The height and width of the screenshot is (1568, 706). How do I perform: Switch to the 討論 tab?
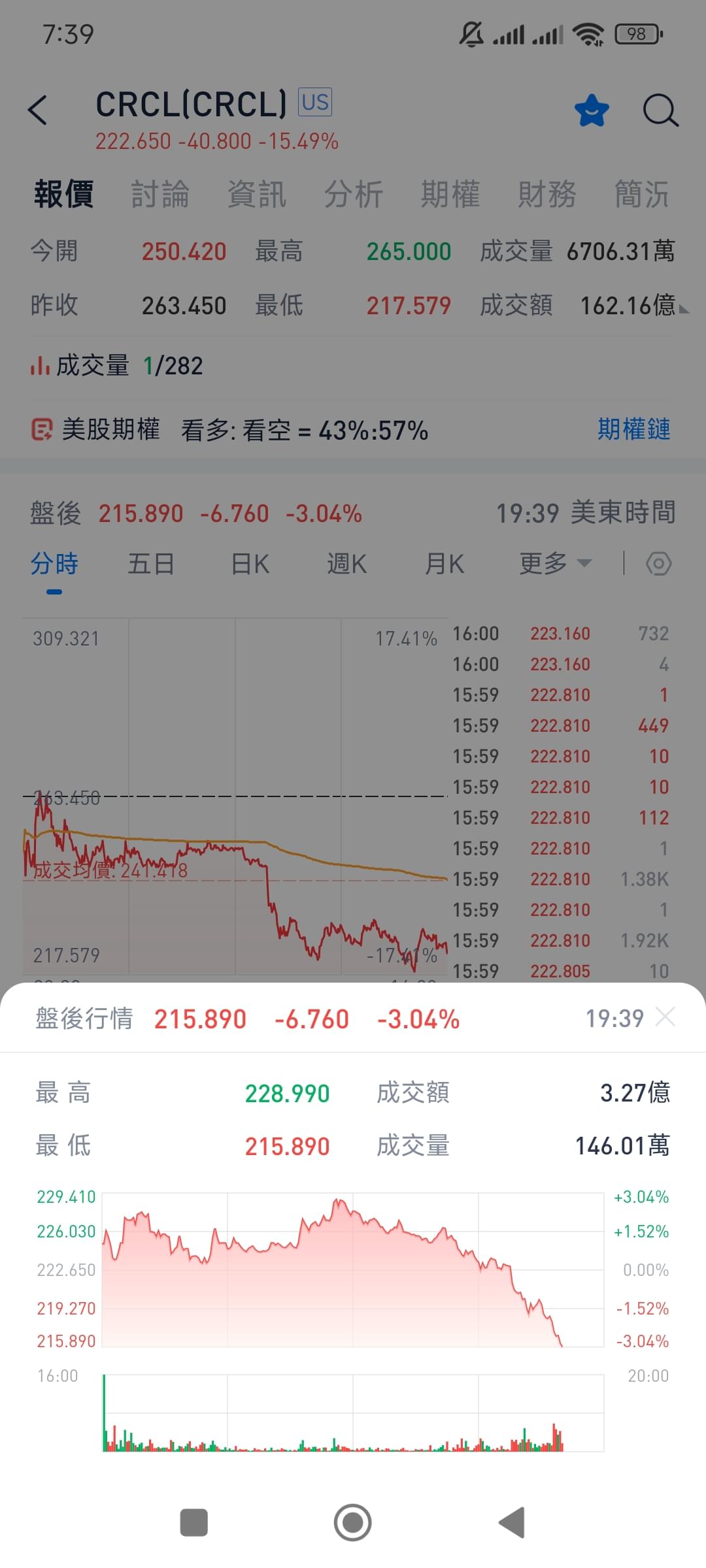[160, 194]
